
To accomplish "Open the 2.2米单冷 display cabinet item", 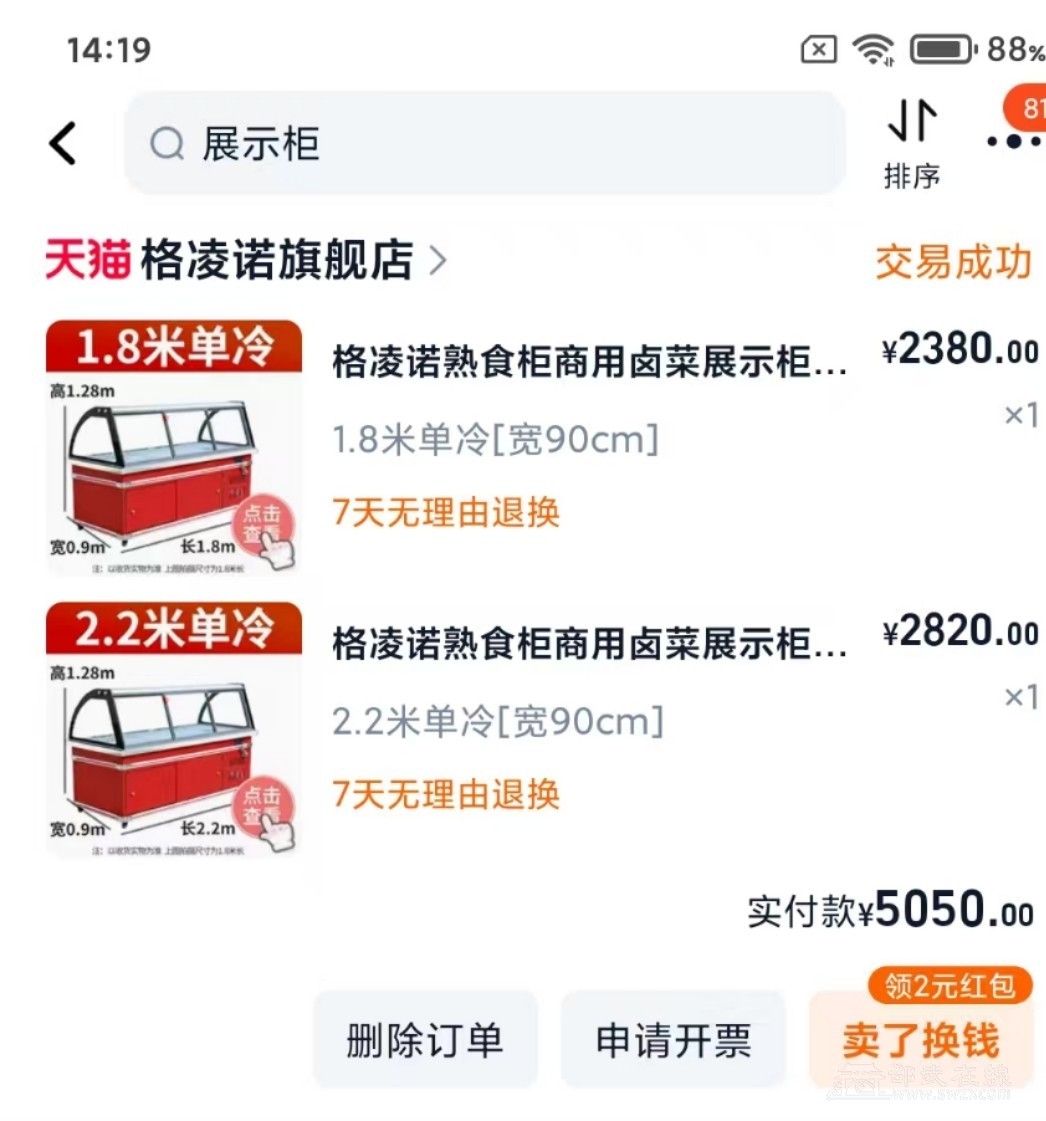I will pos(588,645).
